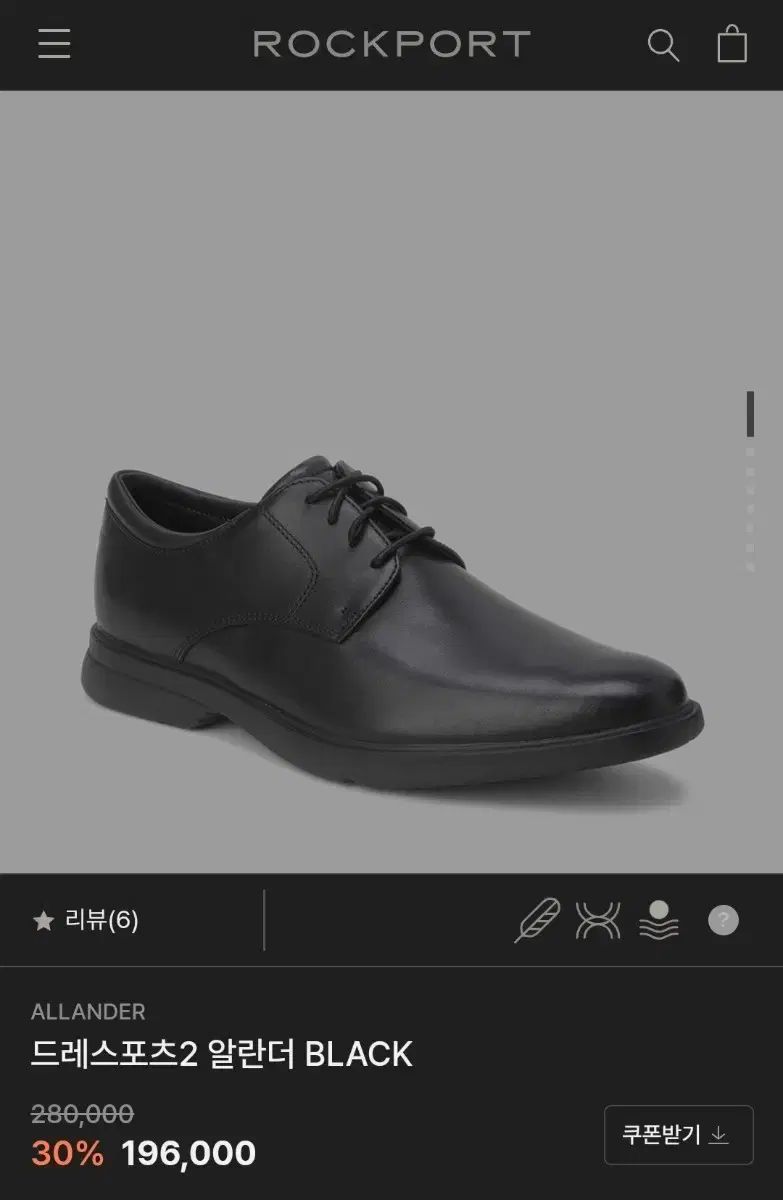Tap the question mark help icon
This screenshot has height=1200, width=783.
point(723,920)
